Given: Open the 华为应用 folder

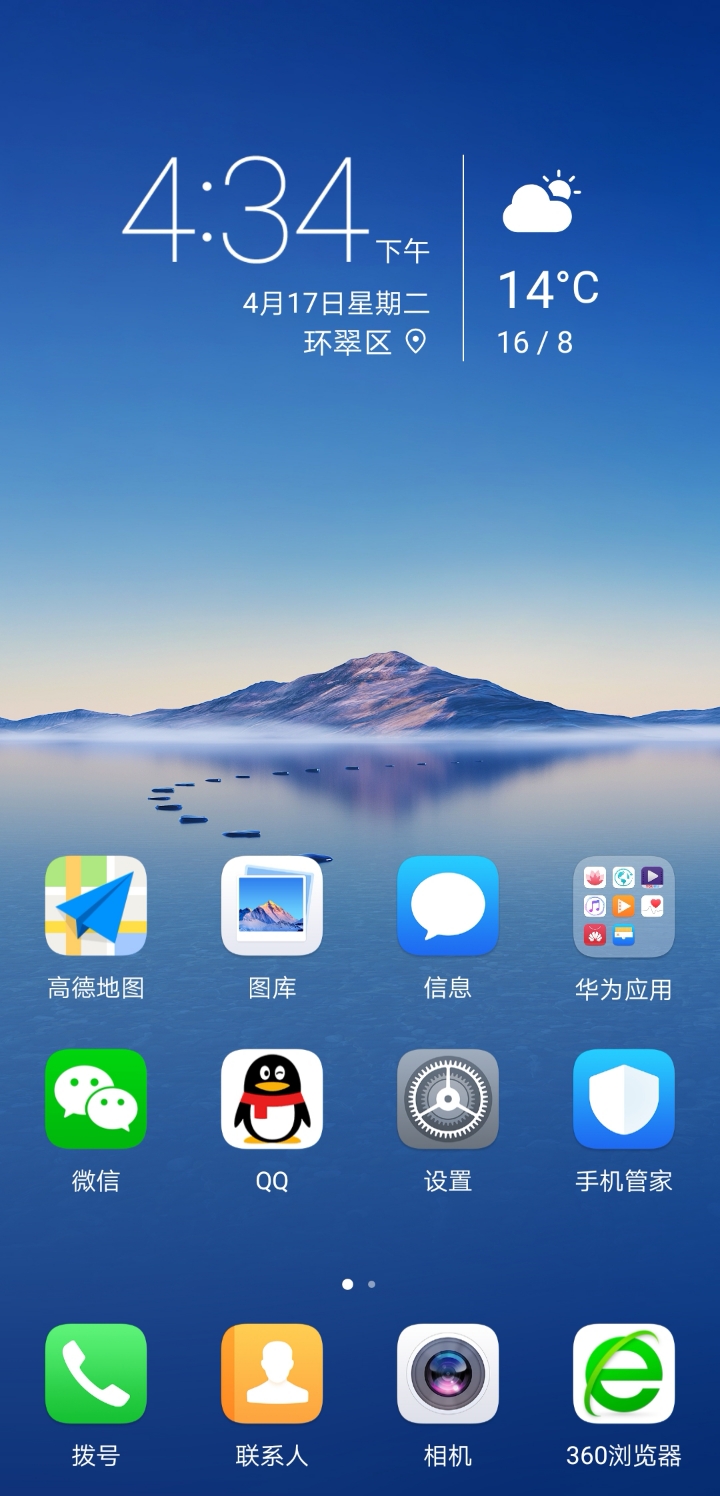Looking at the screenshot, I should (x=624, y=906).
